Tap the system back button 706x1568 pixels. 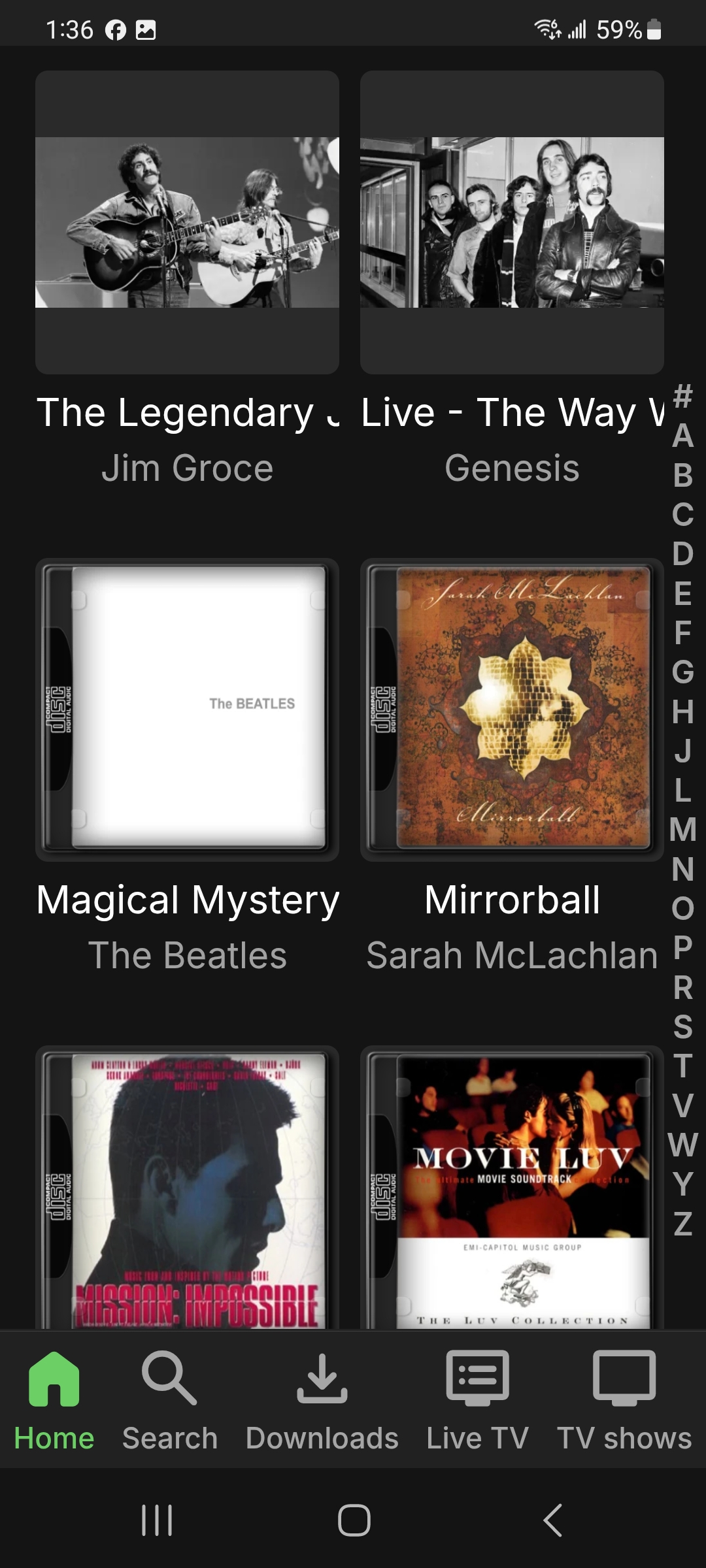tap(552, 1520)
